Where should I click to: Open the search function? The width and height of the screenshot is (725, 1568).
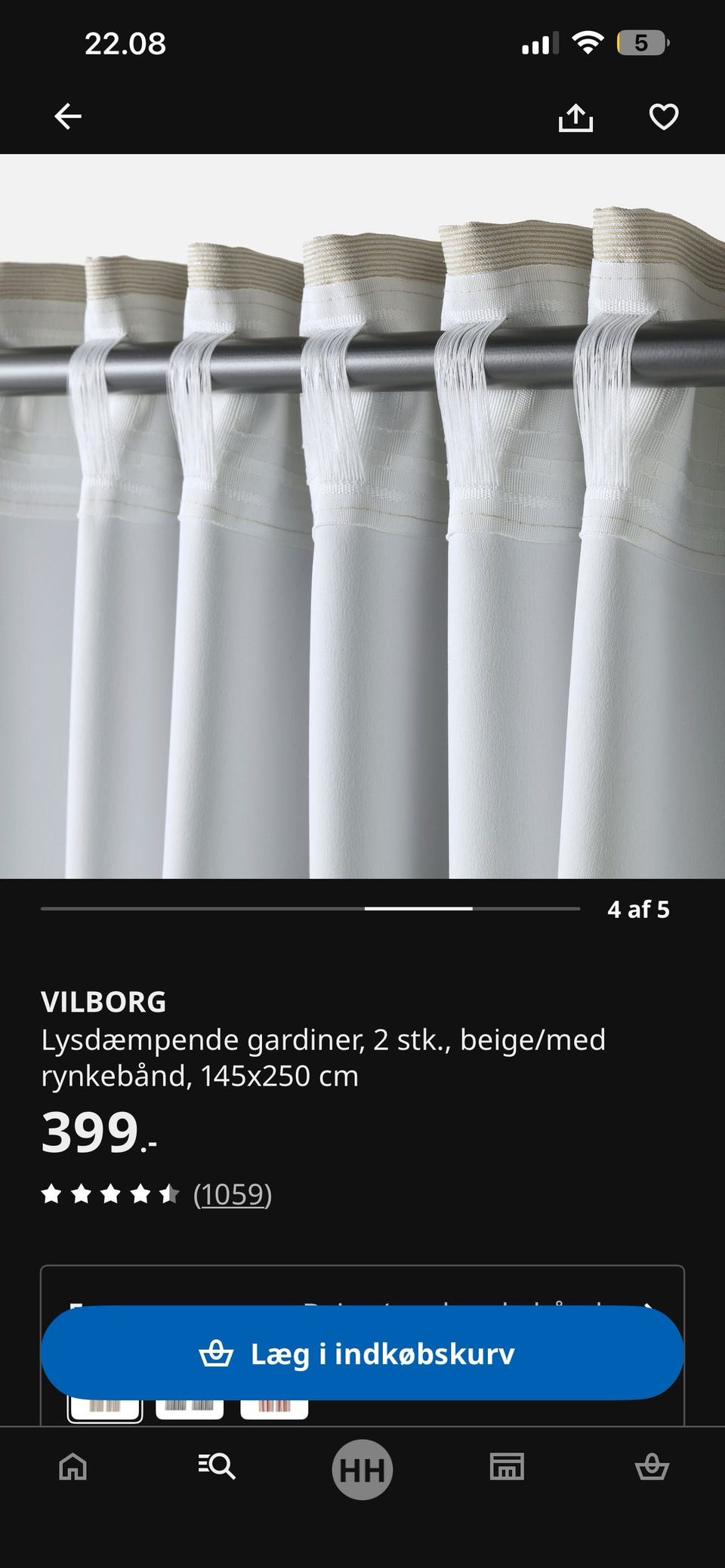tap(217, 1468)
